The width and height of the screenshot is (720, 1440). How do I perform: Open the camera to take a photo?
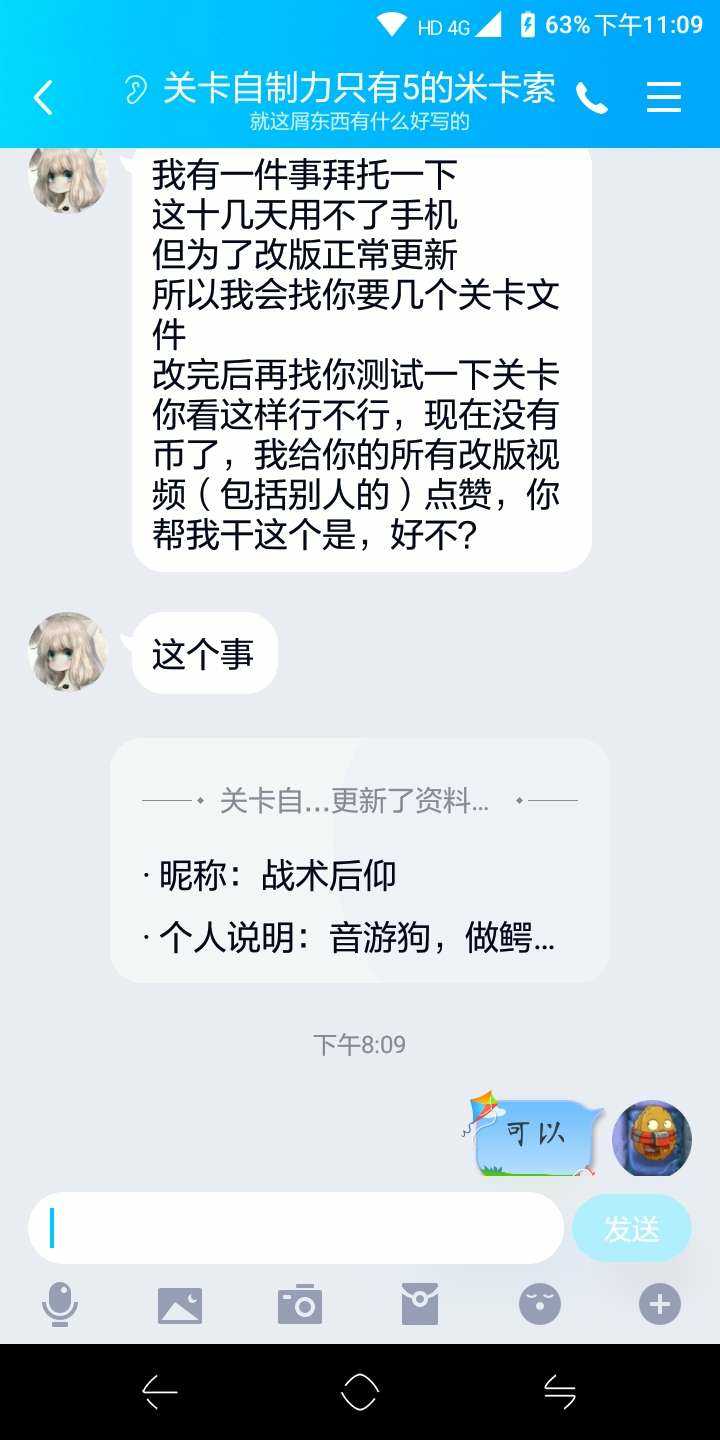pos(300,1305)
